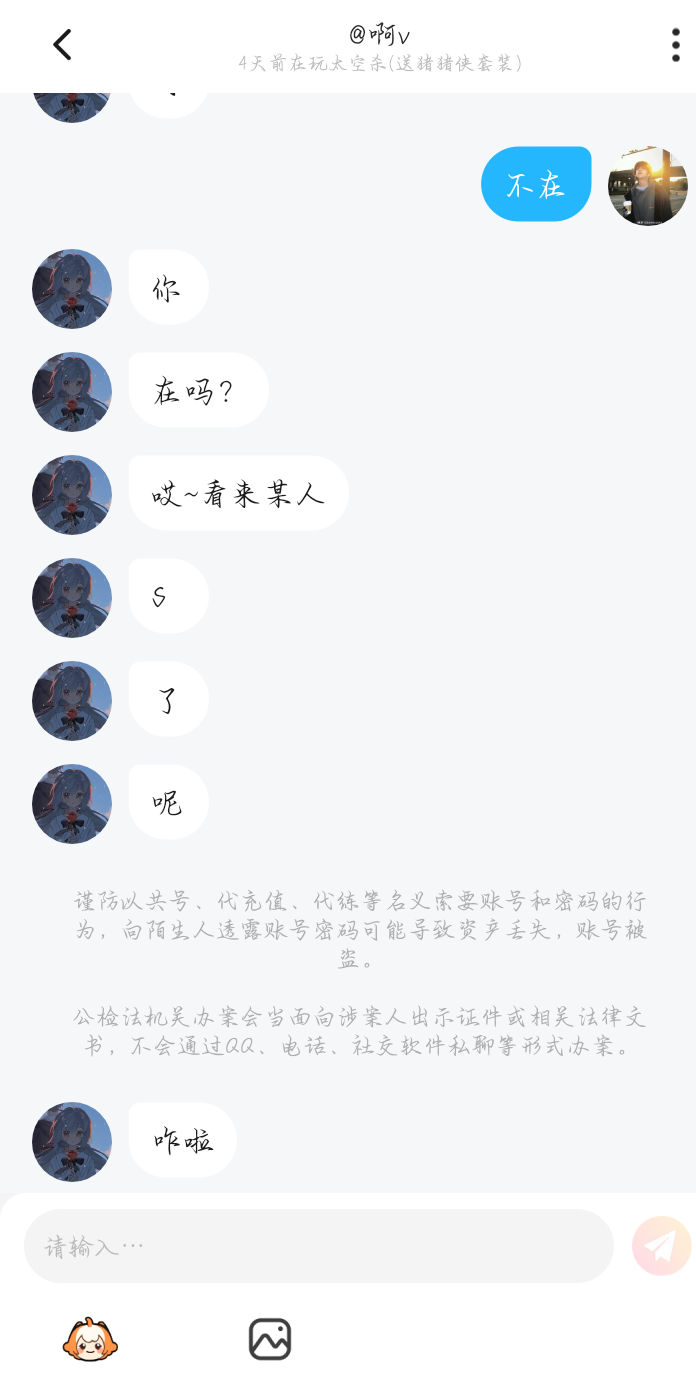Focus the 请输入 message input field
Viewport: 696px width, 1400px height.
318,1246
